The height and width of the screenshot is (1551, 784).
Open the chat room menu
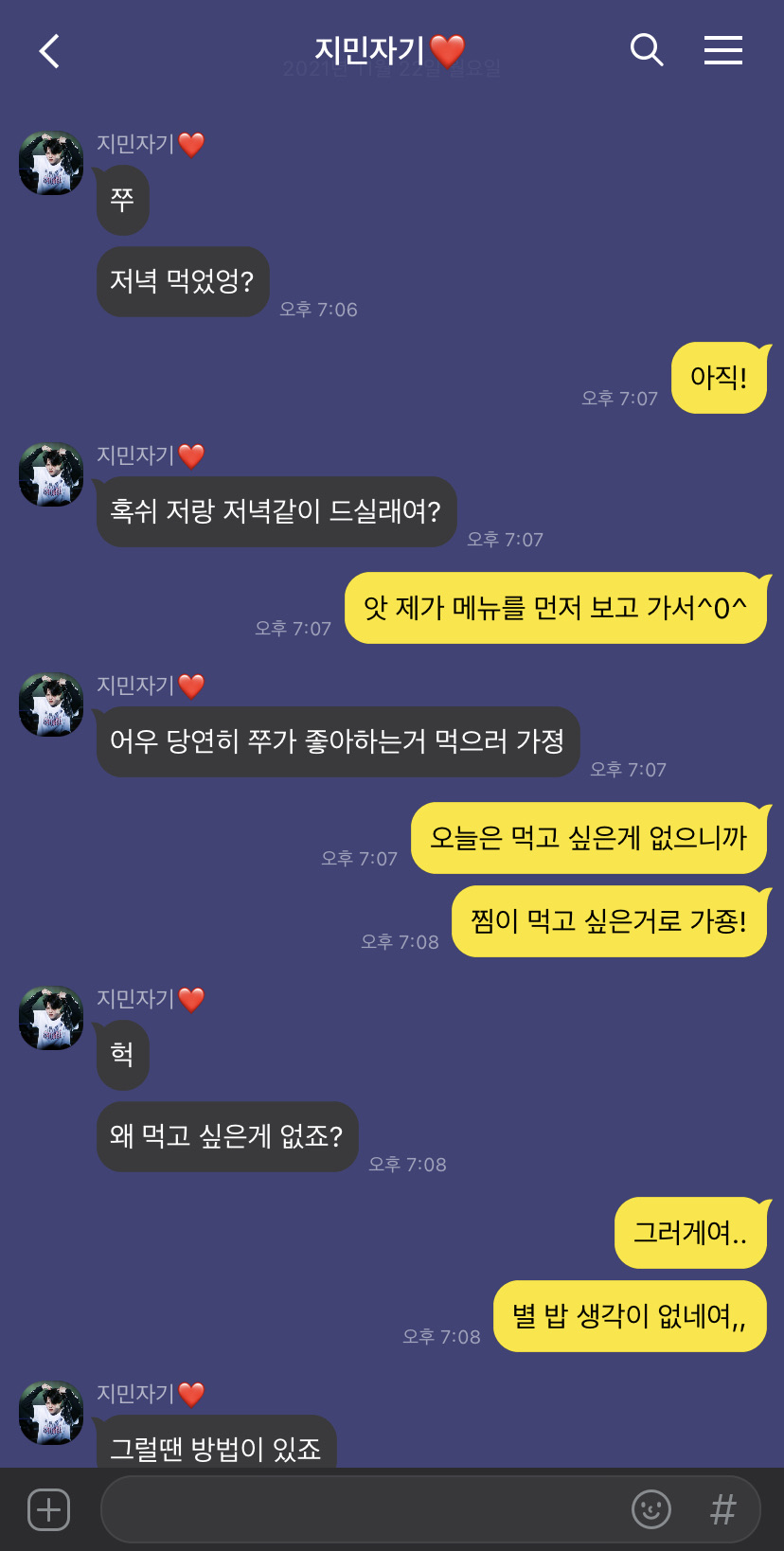coord(722,50)
